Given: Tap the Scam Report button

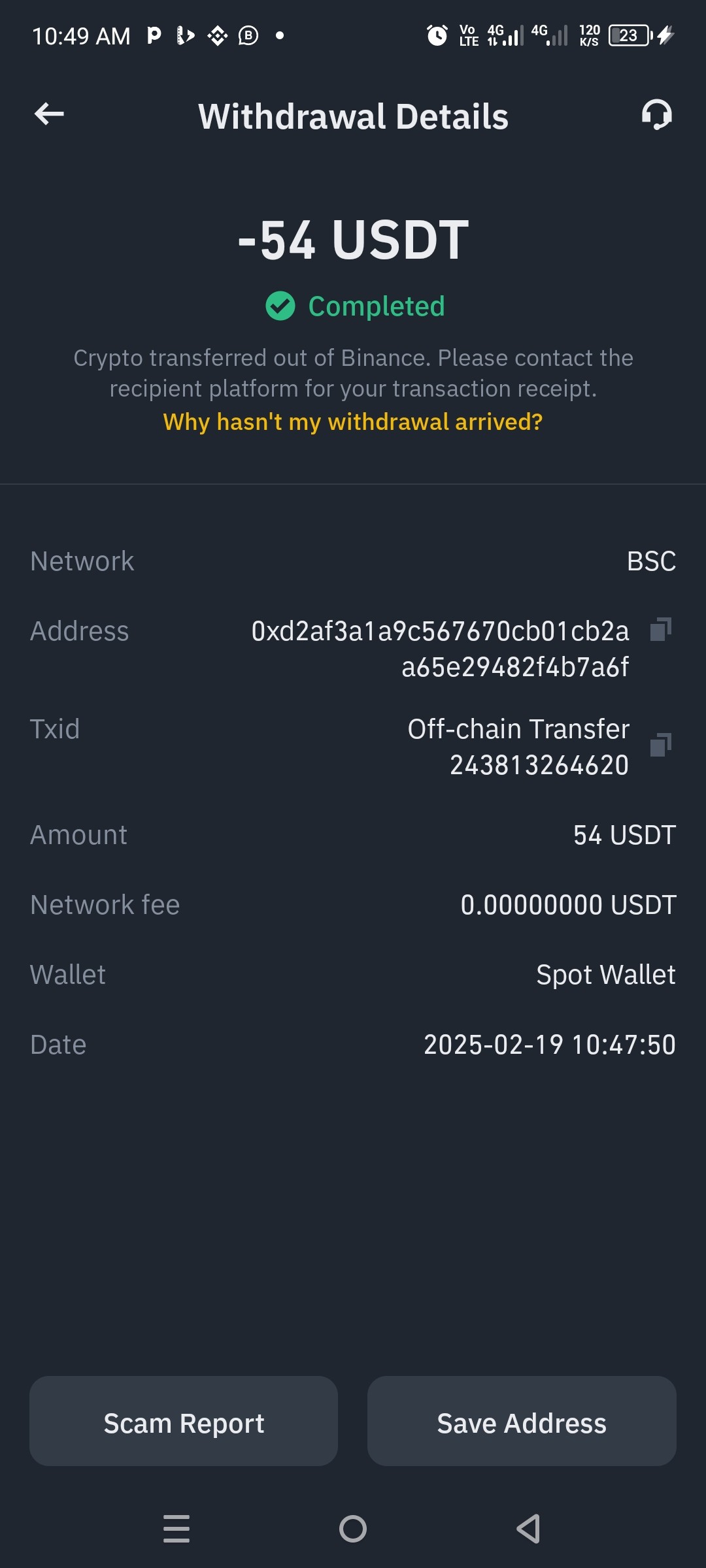Looking at the screenshot, I should click(x=184, y=1421).
